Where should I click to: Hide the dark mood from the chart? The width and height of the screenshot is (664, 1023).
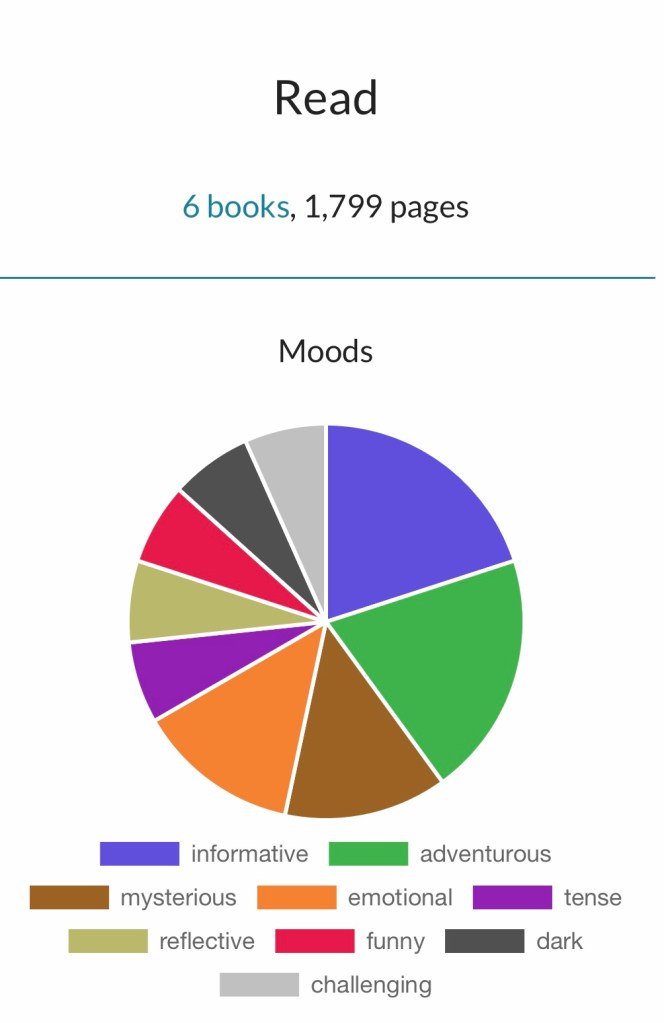[514, 941]
